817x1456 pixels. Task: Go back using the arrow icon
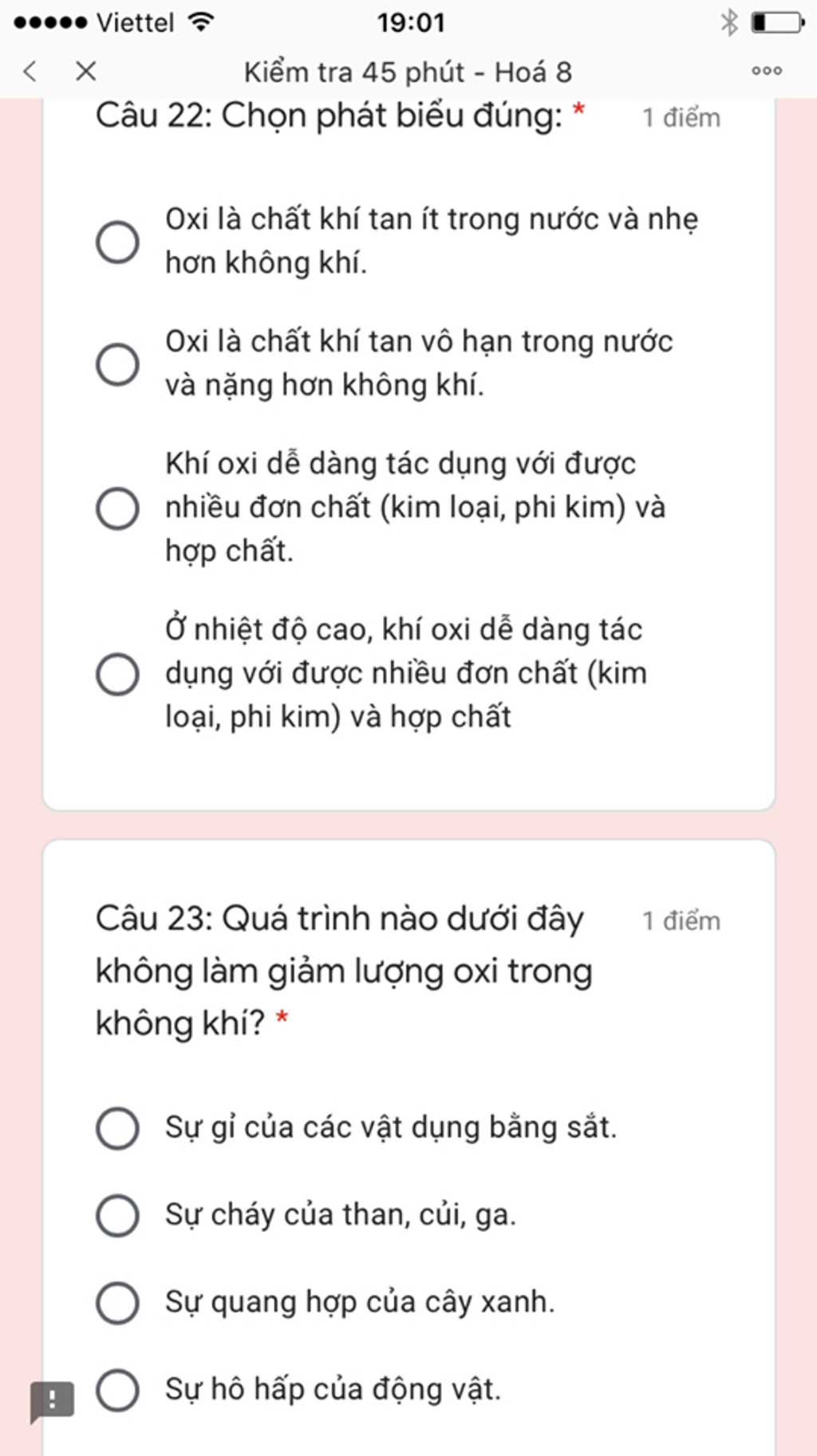coord(30,71)
